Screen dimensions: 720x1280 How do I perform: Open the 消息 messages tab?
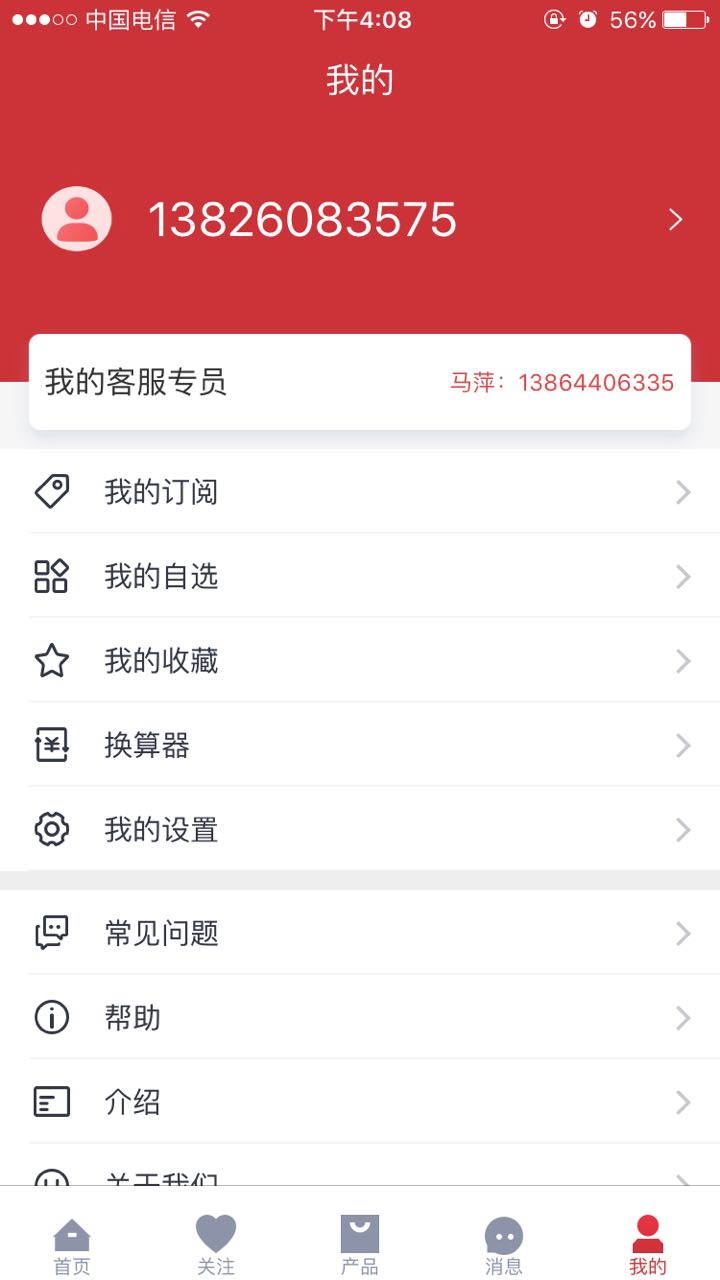(503, 1240)
